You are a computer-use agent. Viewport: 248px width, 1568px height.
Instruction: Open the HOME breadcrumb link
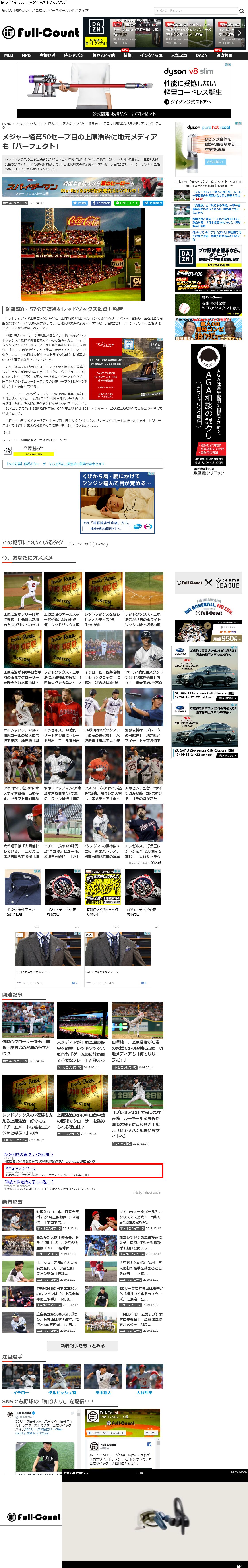[6, 124]
